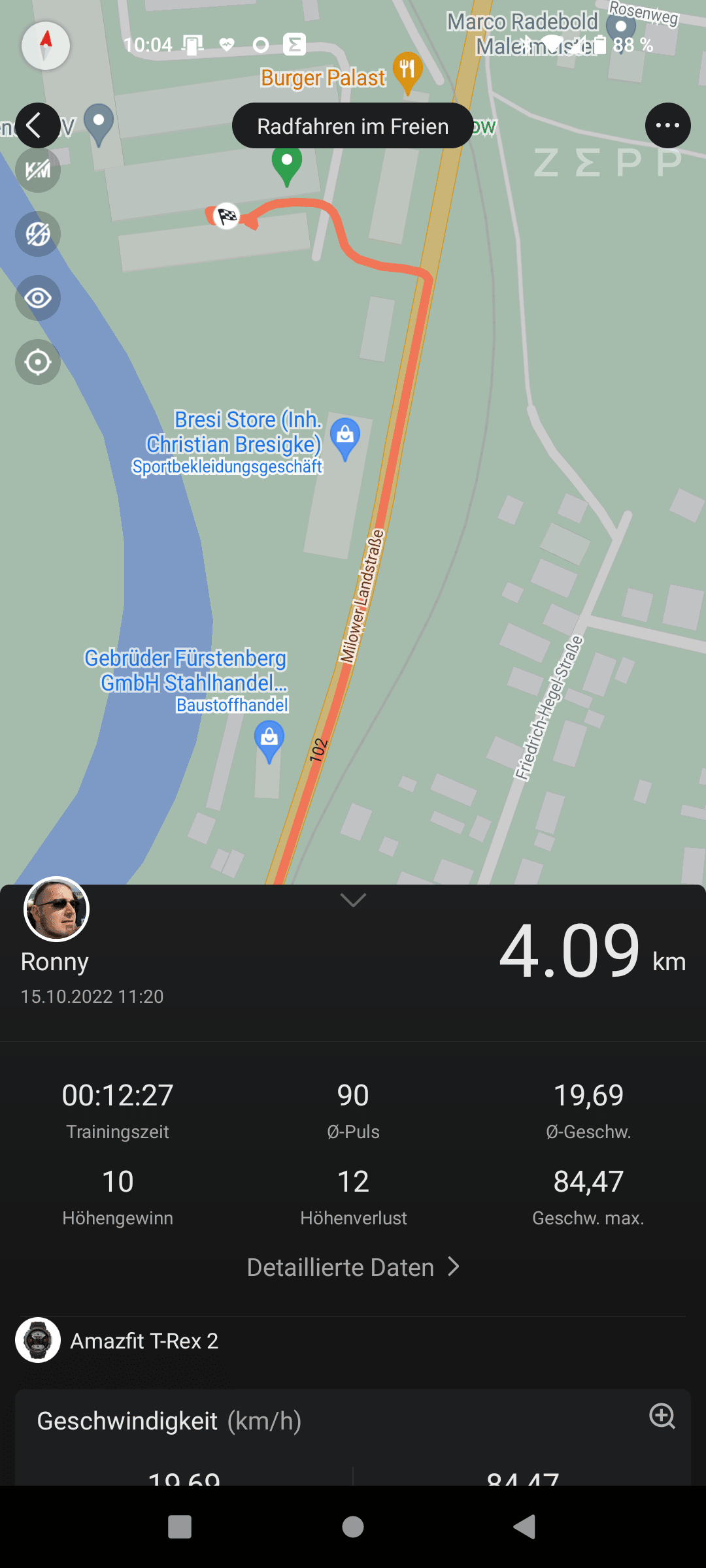
Task: Open Ronny's profile picture
Action: pos(56,909)
